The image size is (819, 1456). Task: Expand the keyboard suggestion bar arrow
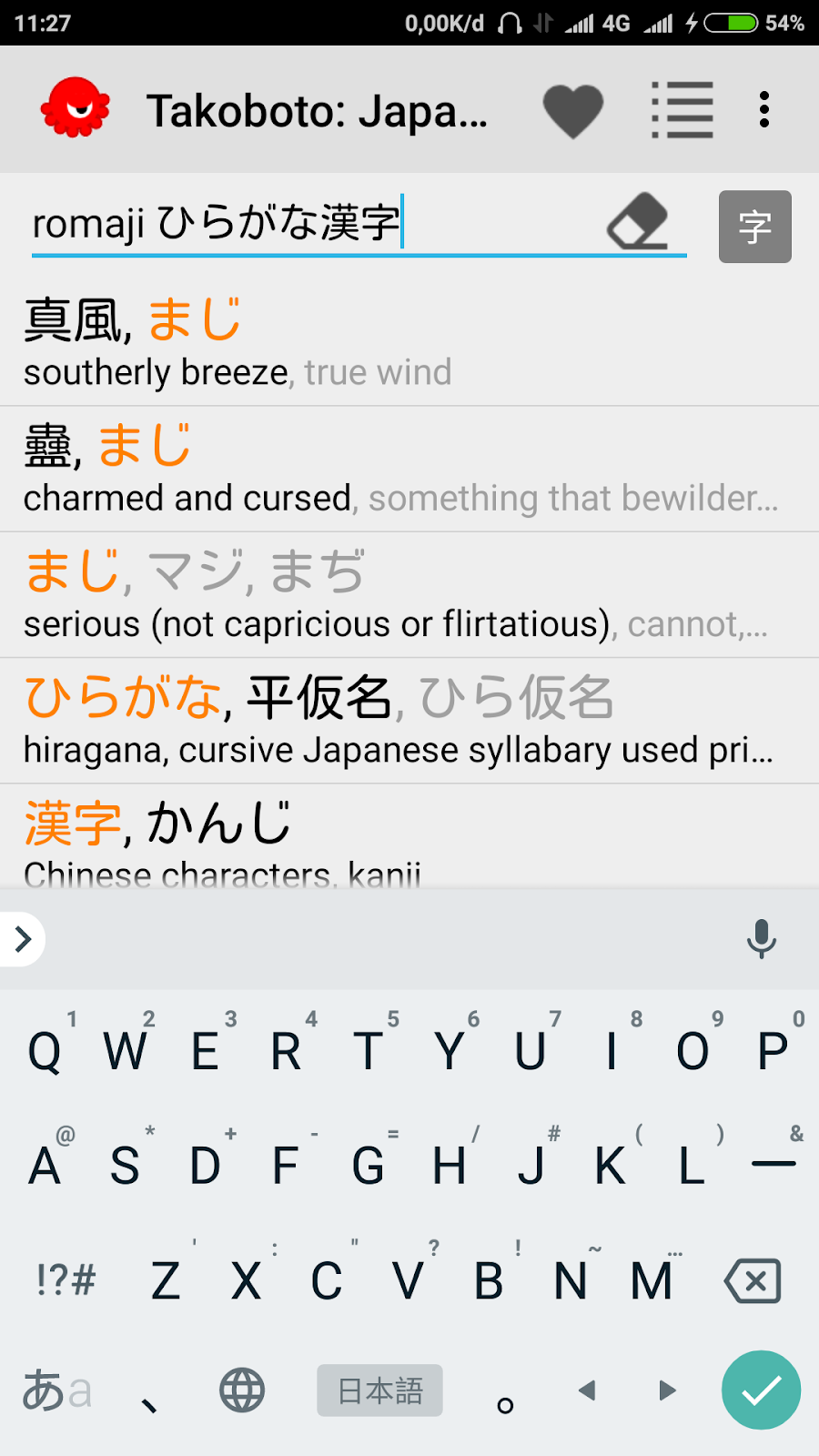(x=23, y=938)
